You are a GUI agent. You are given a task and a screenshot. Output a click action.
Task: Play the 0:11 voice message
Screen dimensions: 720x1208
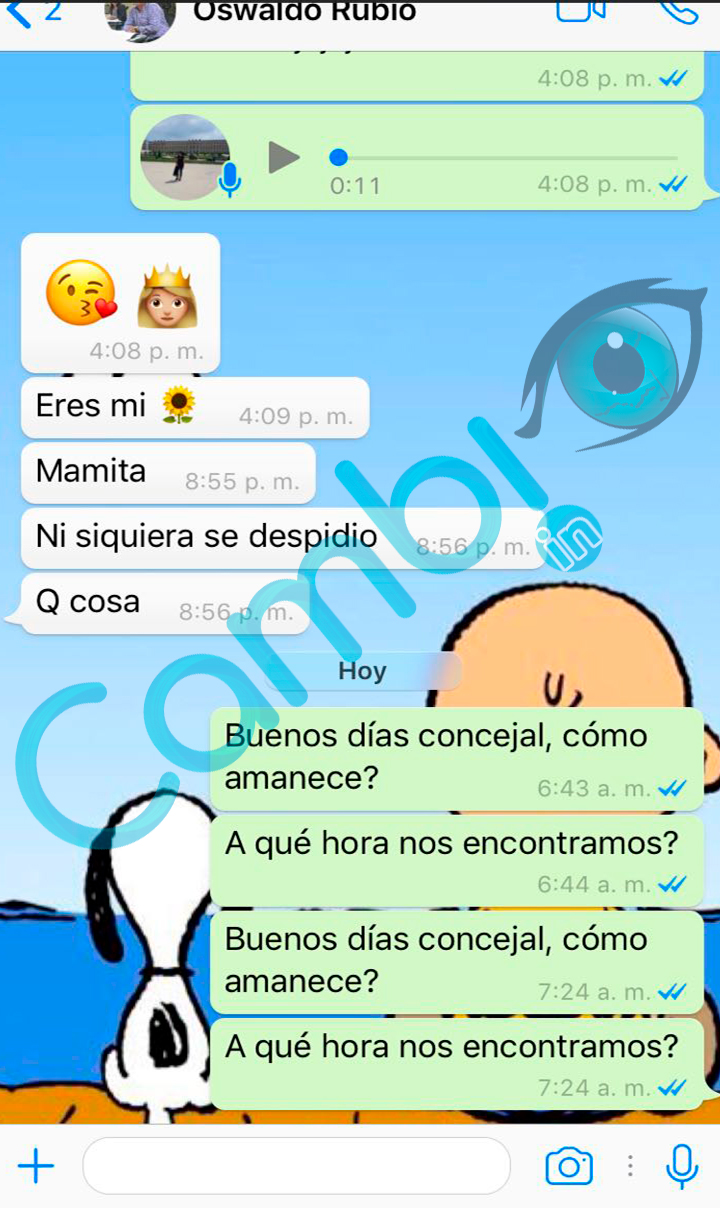[284, 157]
